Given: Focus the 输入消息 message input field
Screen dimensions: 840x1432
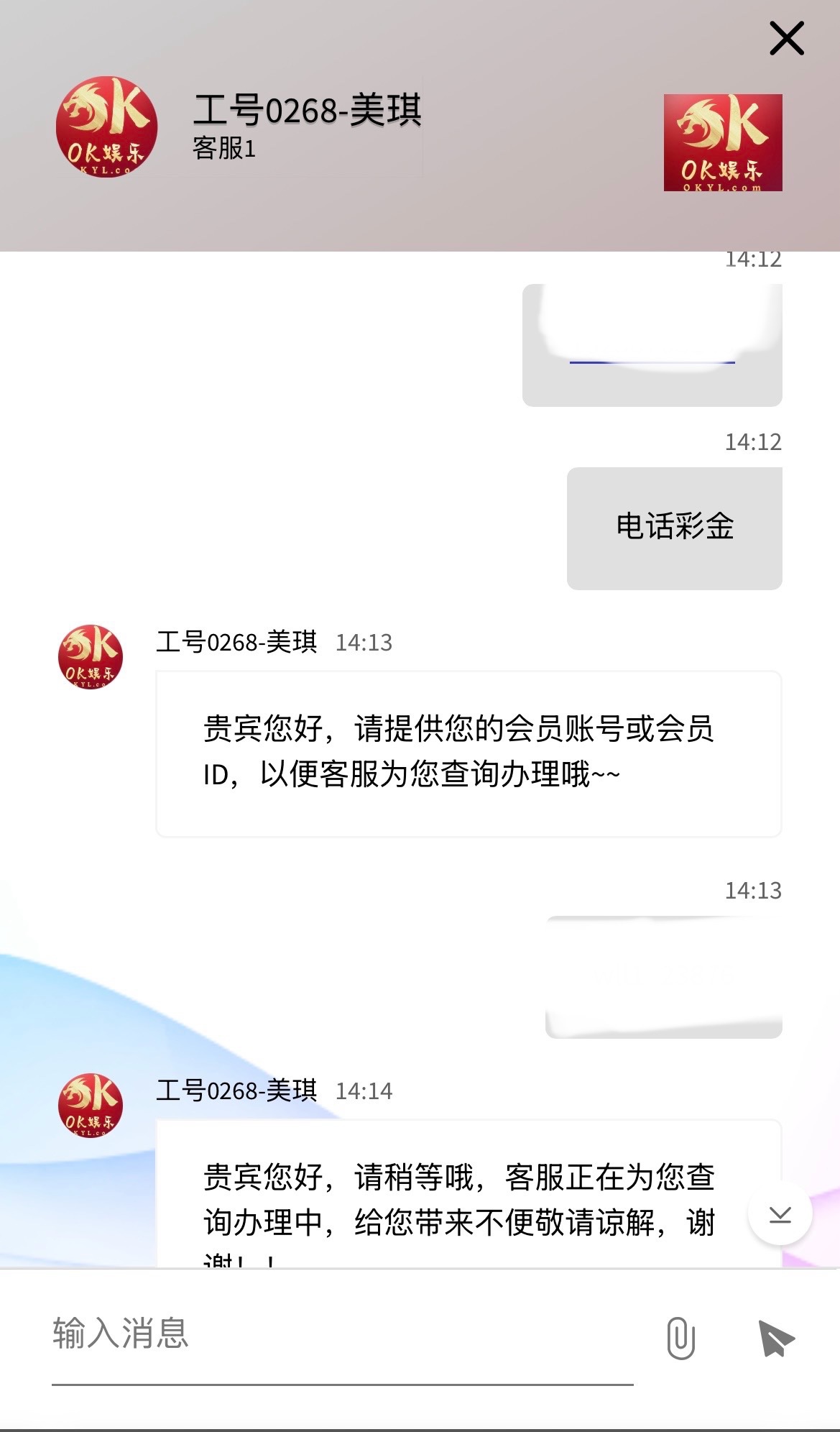Looking at the screenshot, I should point(341,1334).
